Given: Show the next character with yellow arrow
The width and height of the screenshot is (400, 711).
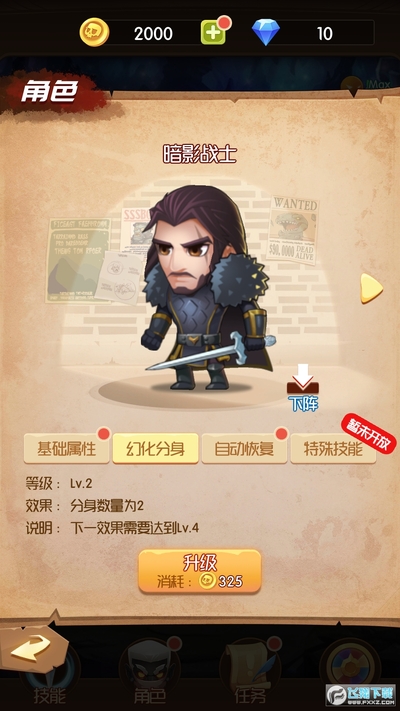Looking at the screenshot, I should click(371, 288).
